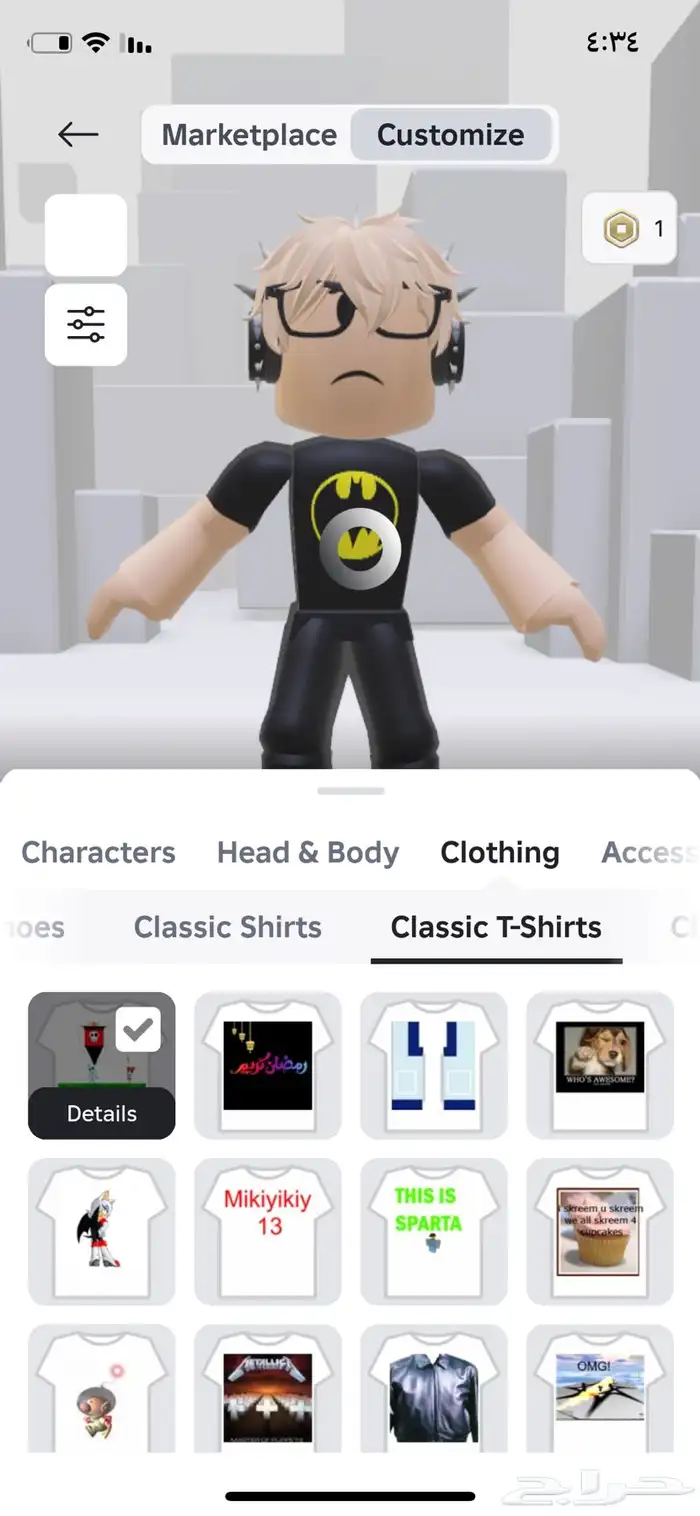Open the Robux balance
This screenshot has width=700, height=1516.
coord(630,229)
